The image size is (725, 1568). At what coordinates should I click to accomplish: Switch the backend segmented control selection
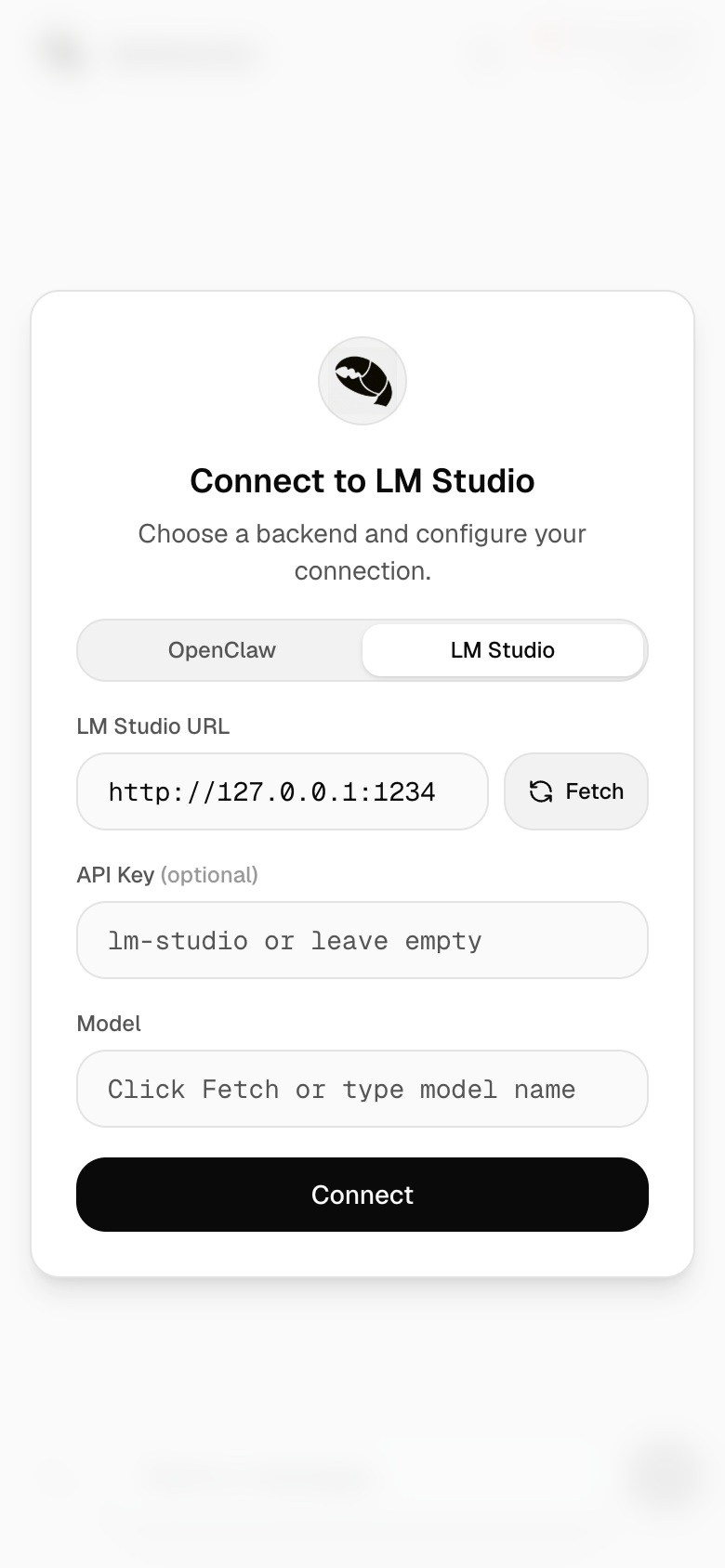[221, 650]
